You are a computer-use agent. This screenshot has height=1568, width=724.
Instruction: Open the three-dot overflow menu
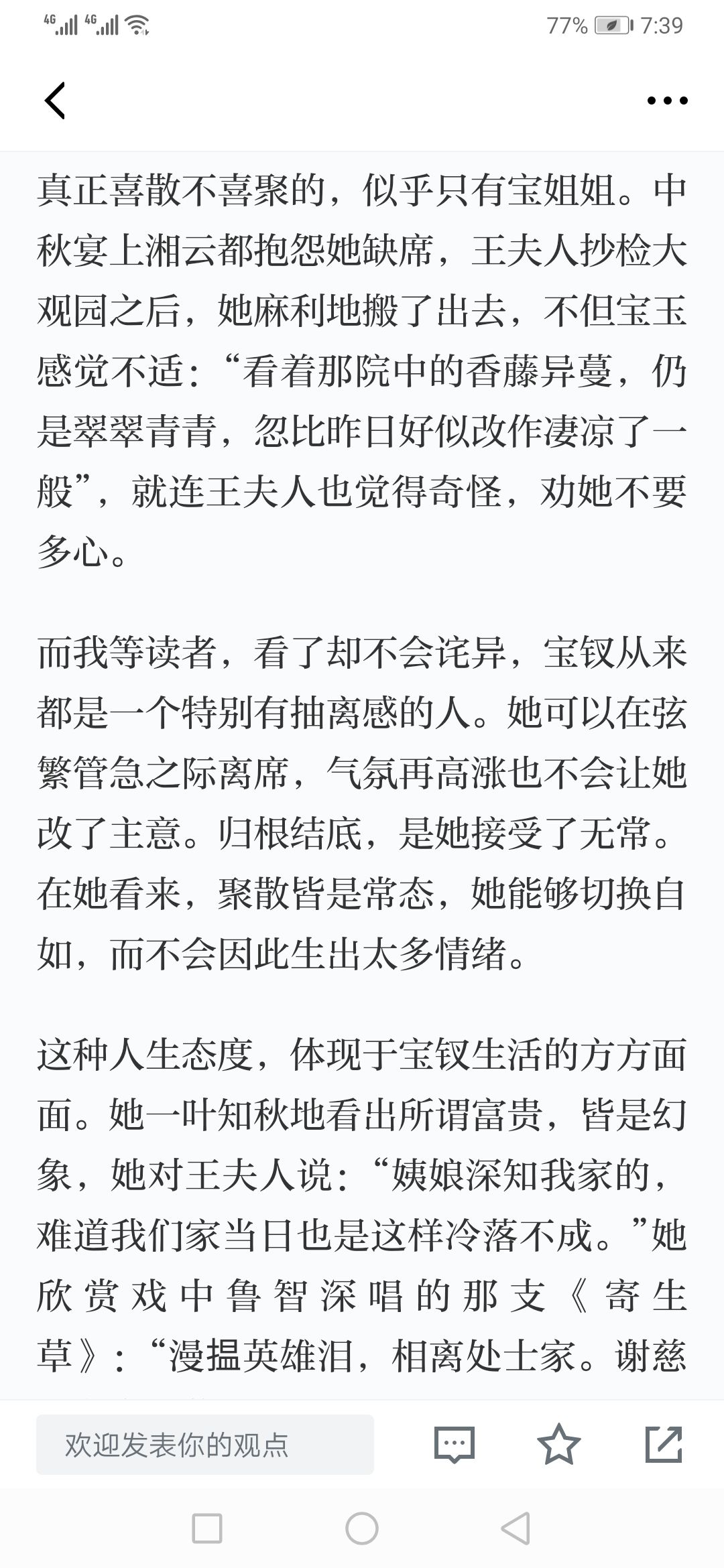667,101
